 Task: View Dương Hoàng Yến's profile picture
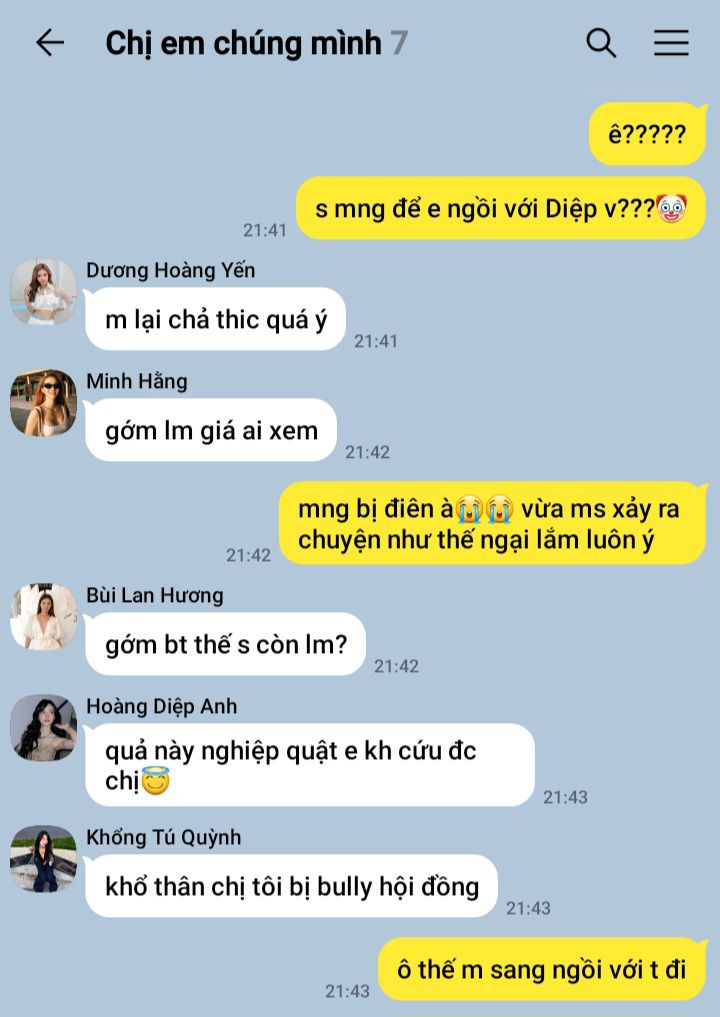tap(43, 292)
